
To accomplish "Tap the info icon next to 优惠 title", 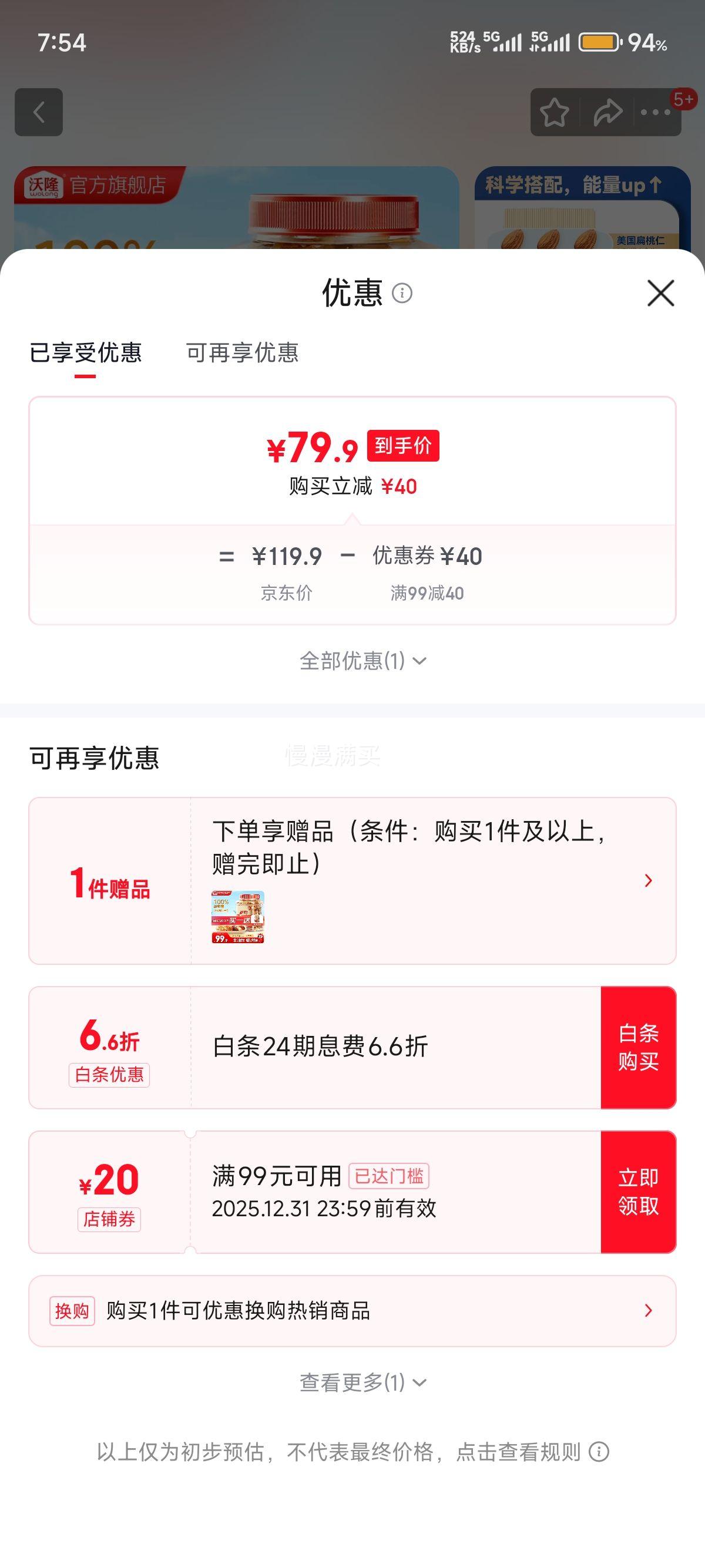I will pyautogui.click(x=403, y=294).
